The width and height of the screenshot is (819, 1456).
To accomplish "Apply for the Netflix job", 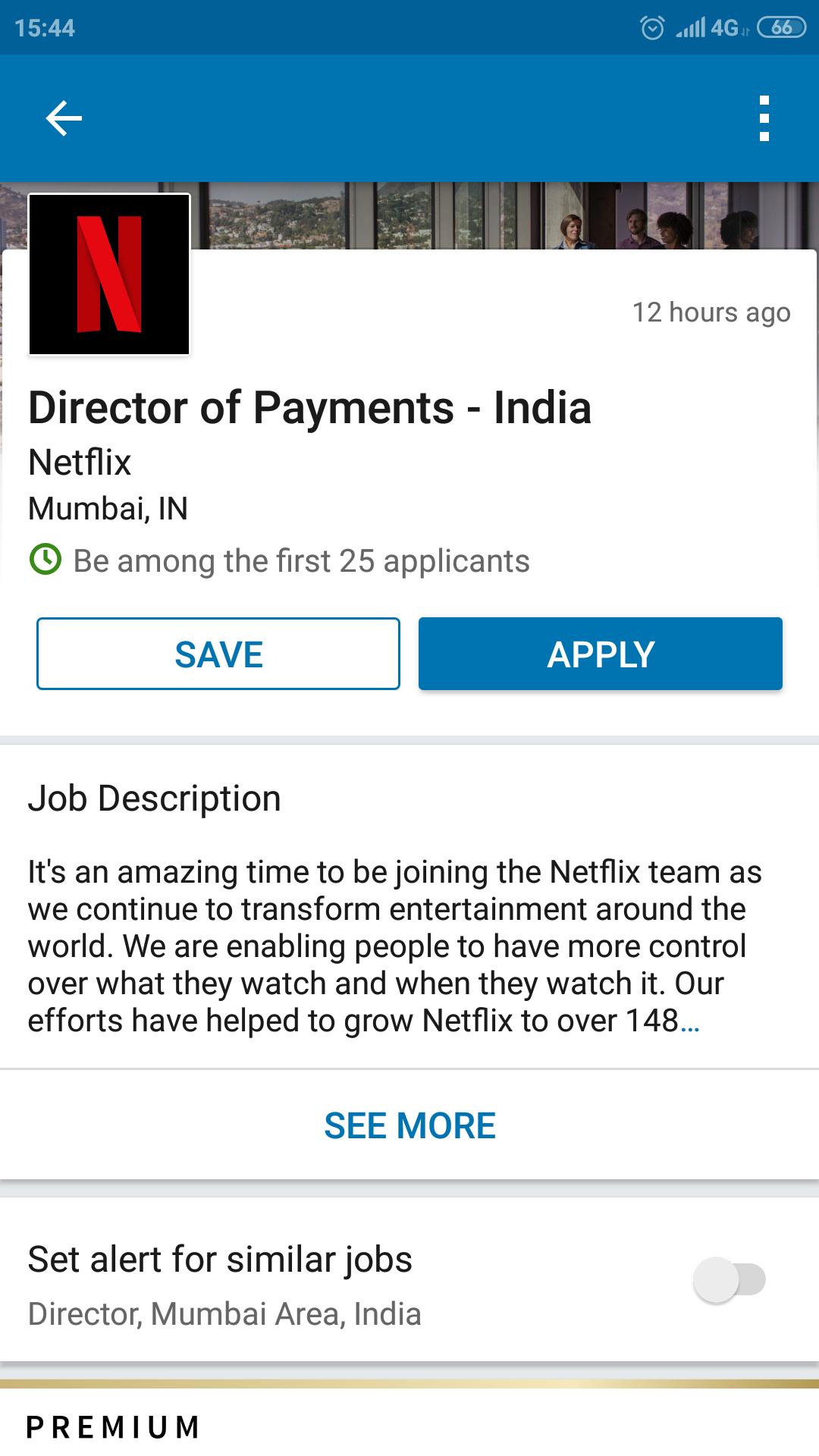I will click(601, 654).
